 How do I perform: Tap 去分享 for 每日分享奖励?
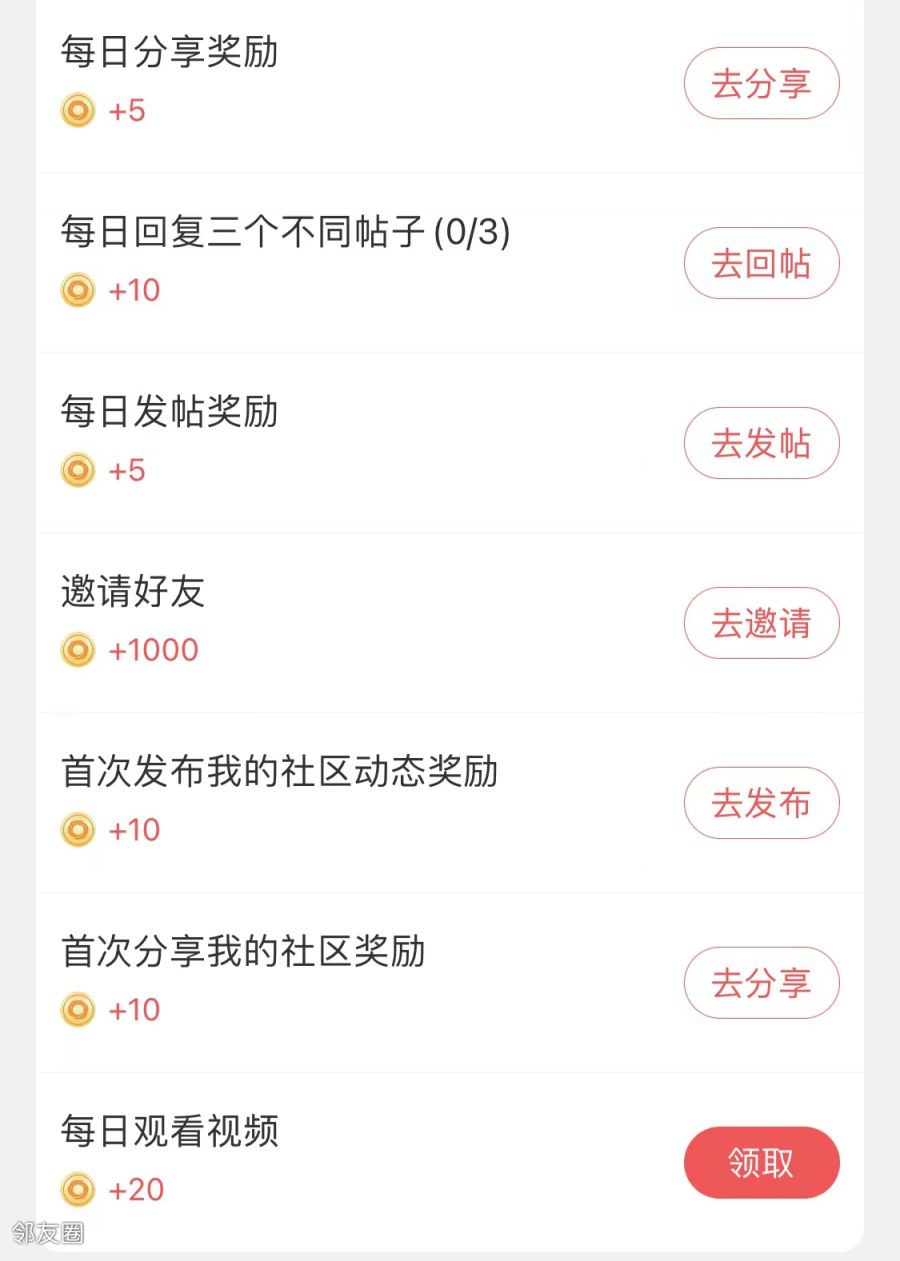[x=761, y=84]
